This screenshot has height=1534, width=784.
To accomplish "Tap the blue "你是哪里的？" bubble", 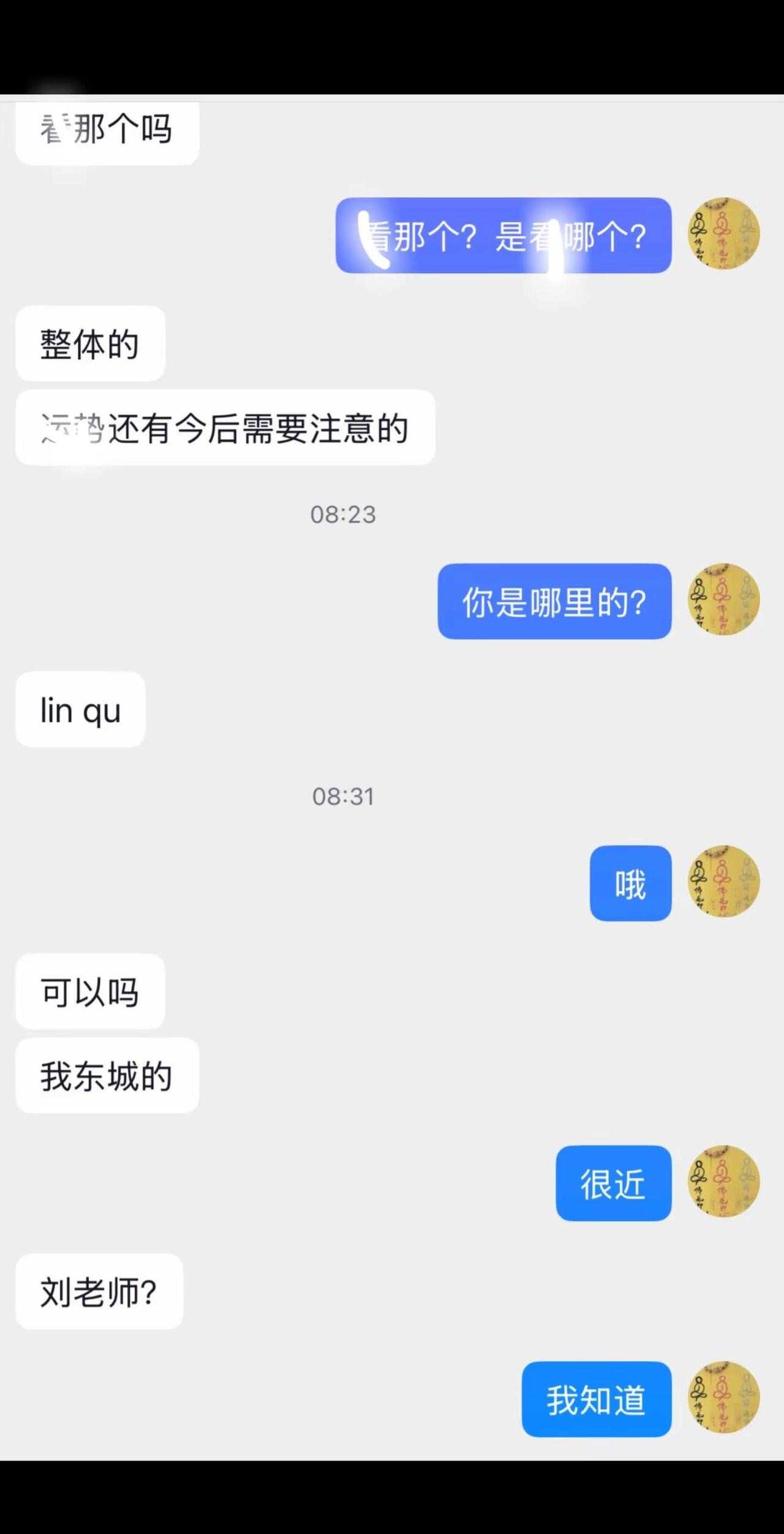I will click(554, 602).
